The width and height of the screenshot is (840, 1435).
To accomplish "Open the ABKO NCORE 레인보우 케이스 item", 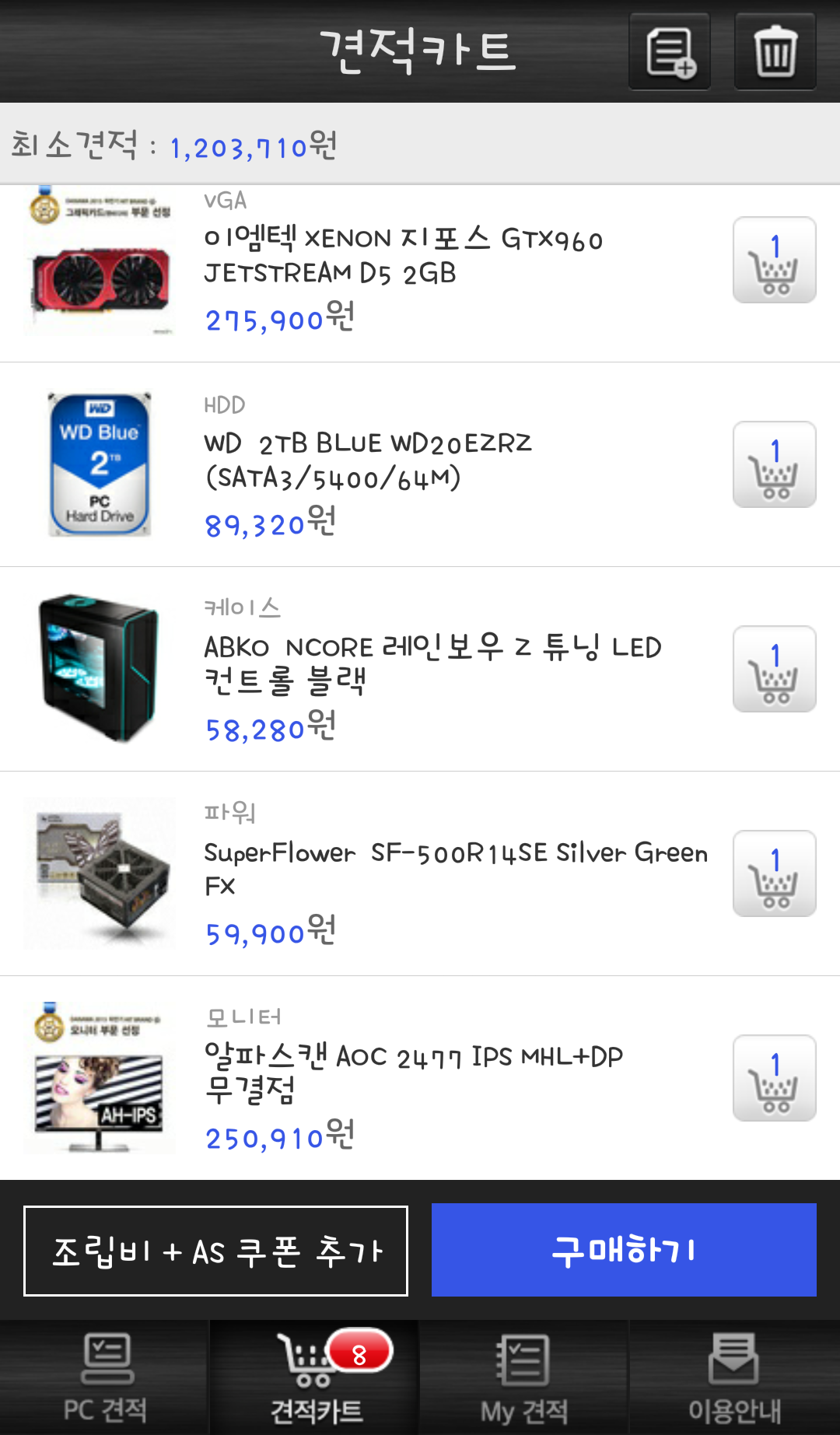I will tap(432, 663).
